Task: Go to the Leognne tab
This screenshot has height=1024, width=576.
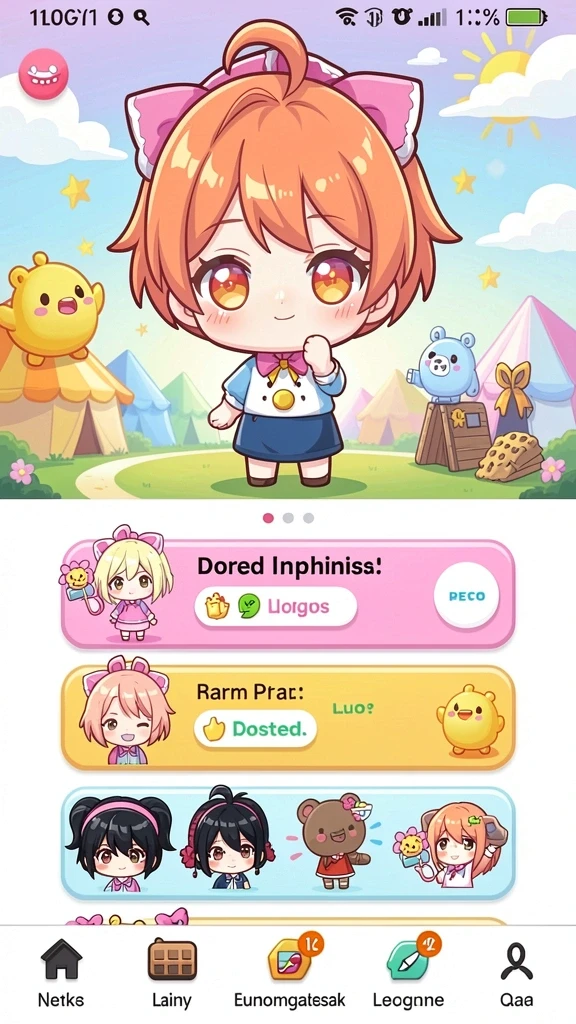Action: [x=408, y=973]
